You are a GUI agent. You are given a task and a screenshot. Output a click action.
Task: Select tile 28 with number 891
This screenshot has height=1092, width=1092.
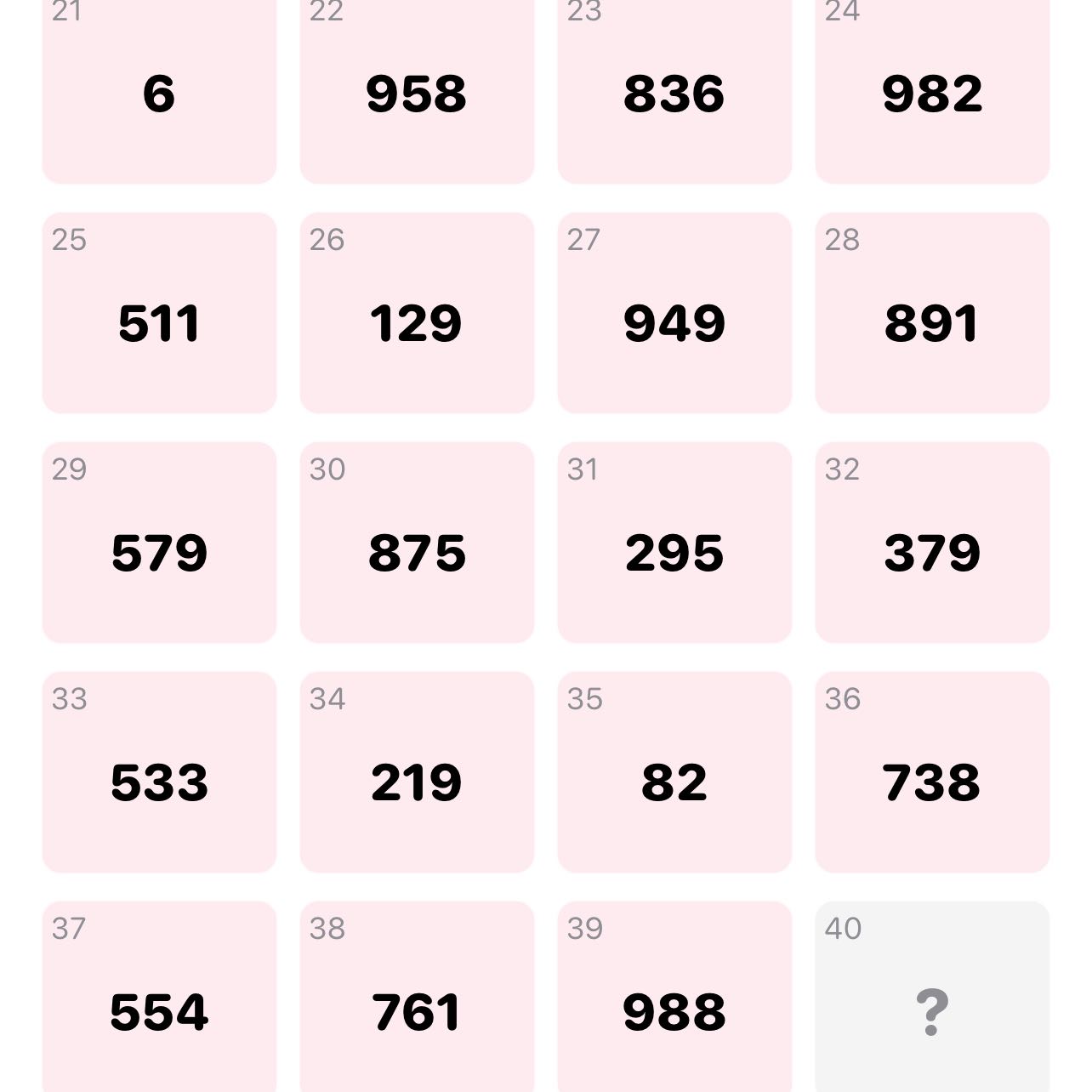pos(932,313)
